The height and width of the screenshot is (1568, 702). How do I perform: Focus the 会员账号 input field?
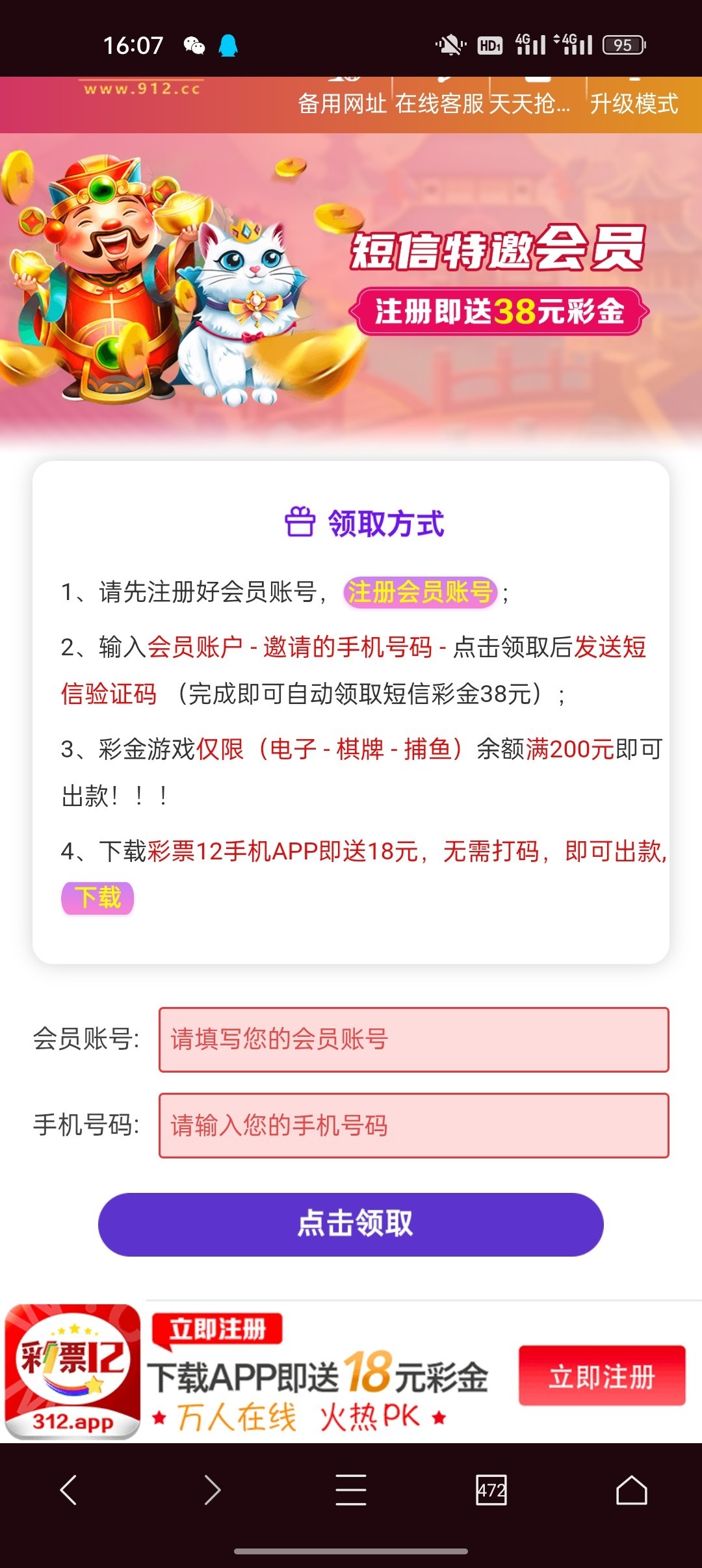[413, 1039]
